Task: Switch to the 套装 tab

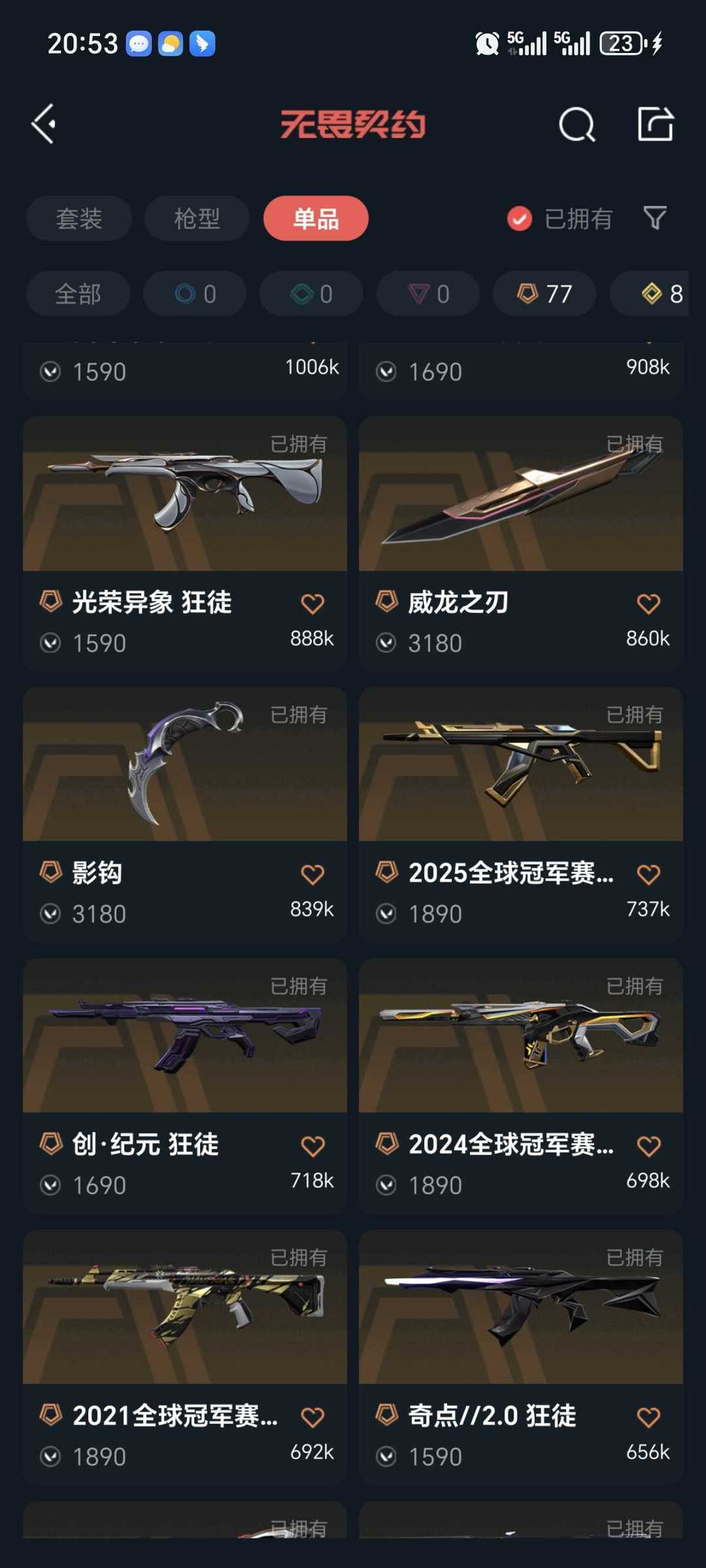Action: click(x=78, y=218)
